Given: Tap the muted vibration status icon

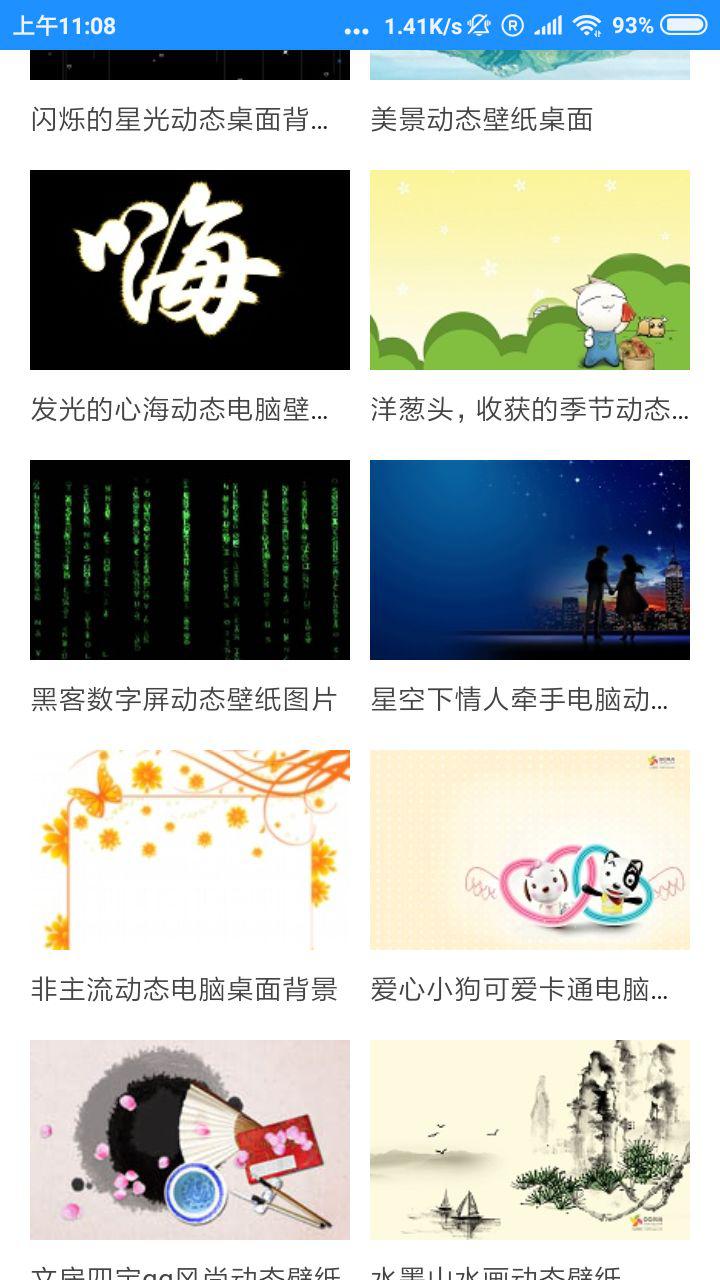Looking at the screenshot, I should click(x=477, y=25).
